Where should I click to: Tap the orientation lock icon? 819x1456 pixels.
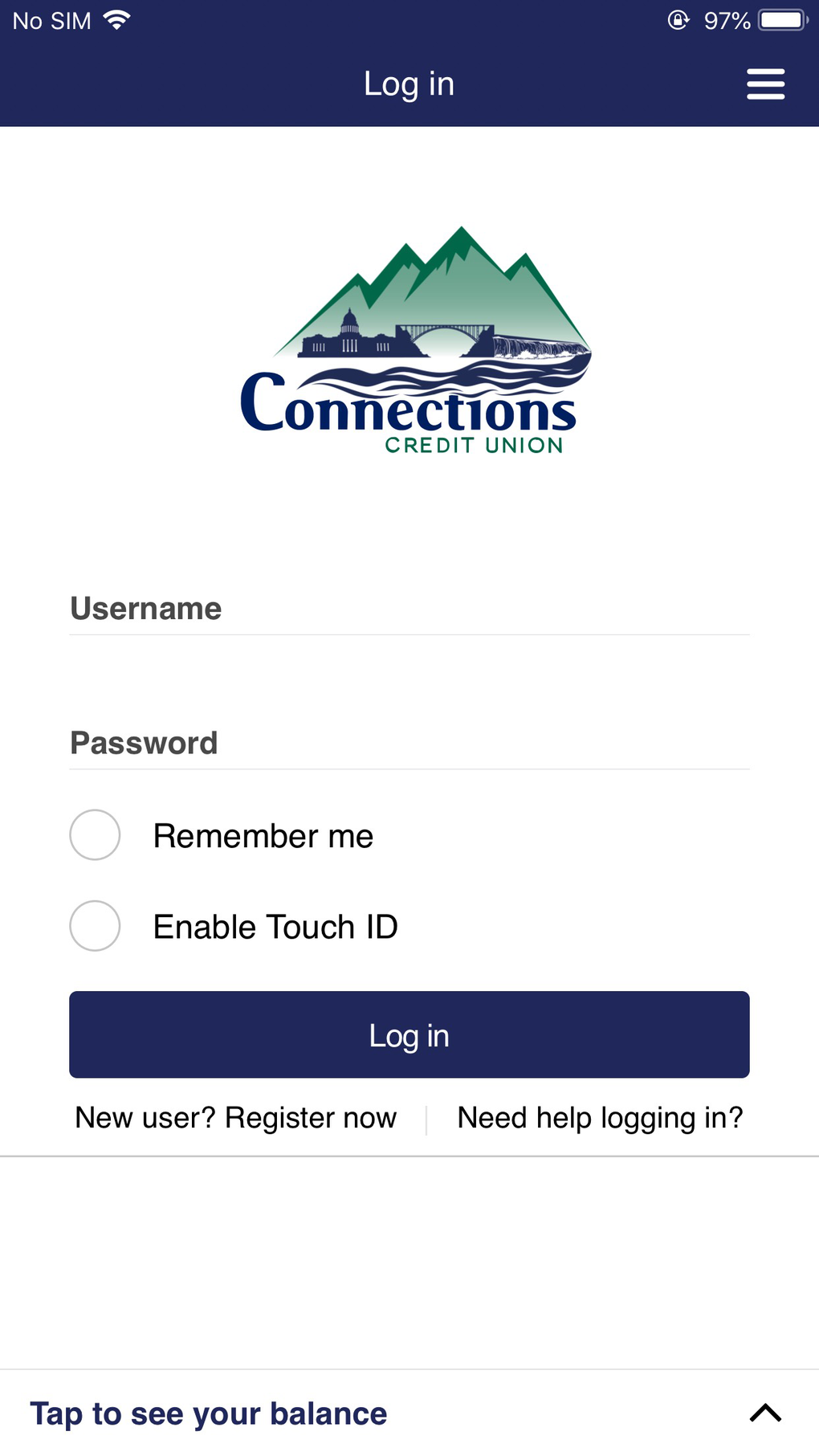pos(678,18)
